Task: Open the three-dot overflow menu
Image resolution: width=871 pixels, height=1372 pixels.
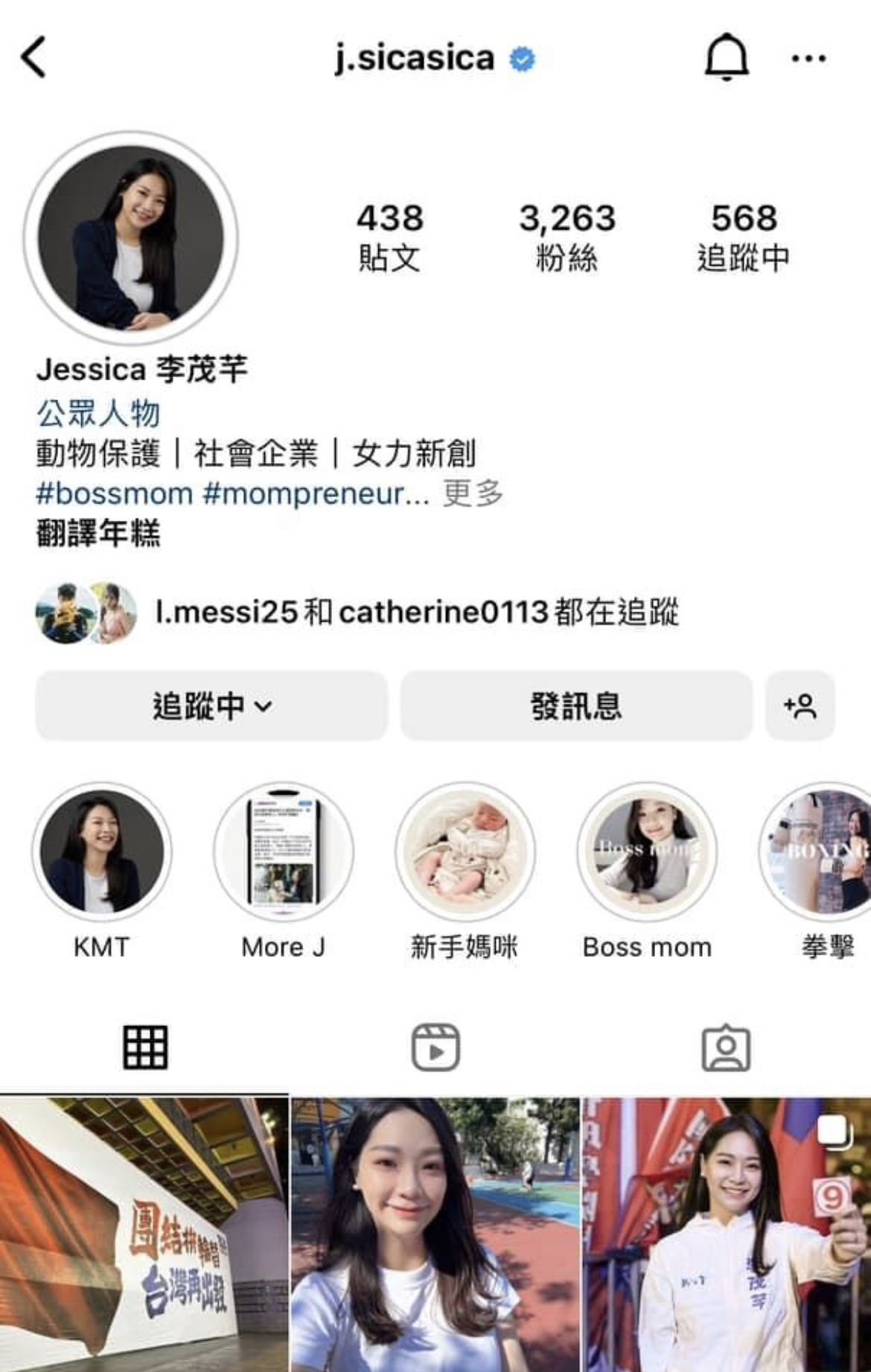Action: (808, 58)
